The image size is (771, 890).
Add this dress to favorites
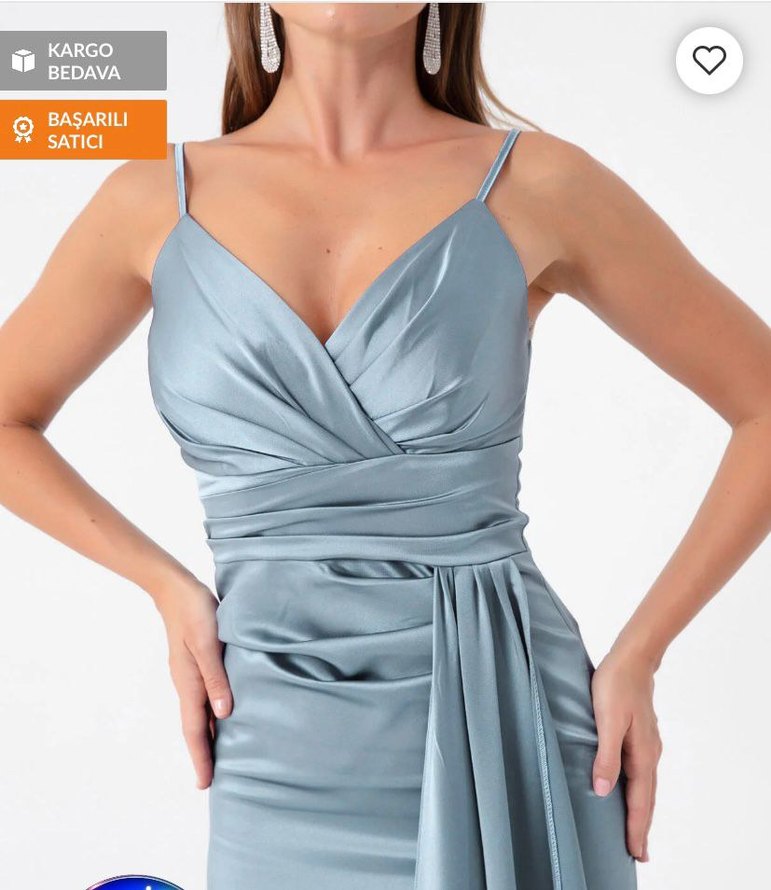709,61
